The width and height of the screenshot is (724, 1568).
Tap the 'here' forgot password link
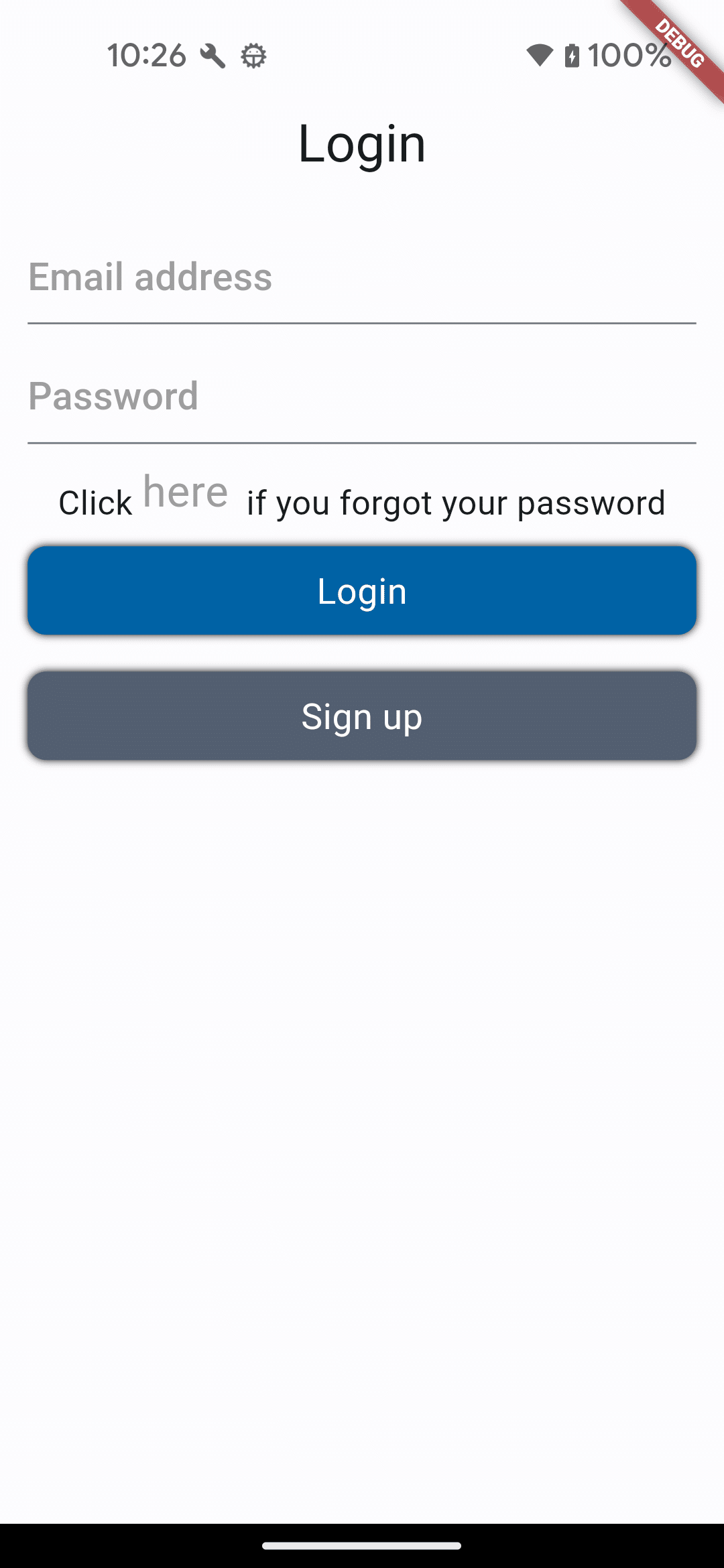[186, 493]
